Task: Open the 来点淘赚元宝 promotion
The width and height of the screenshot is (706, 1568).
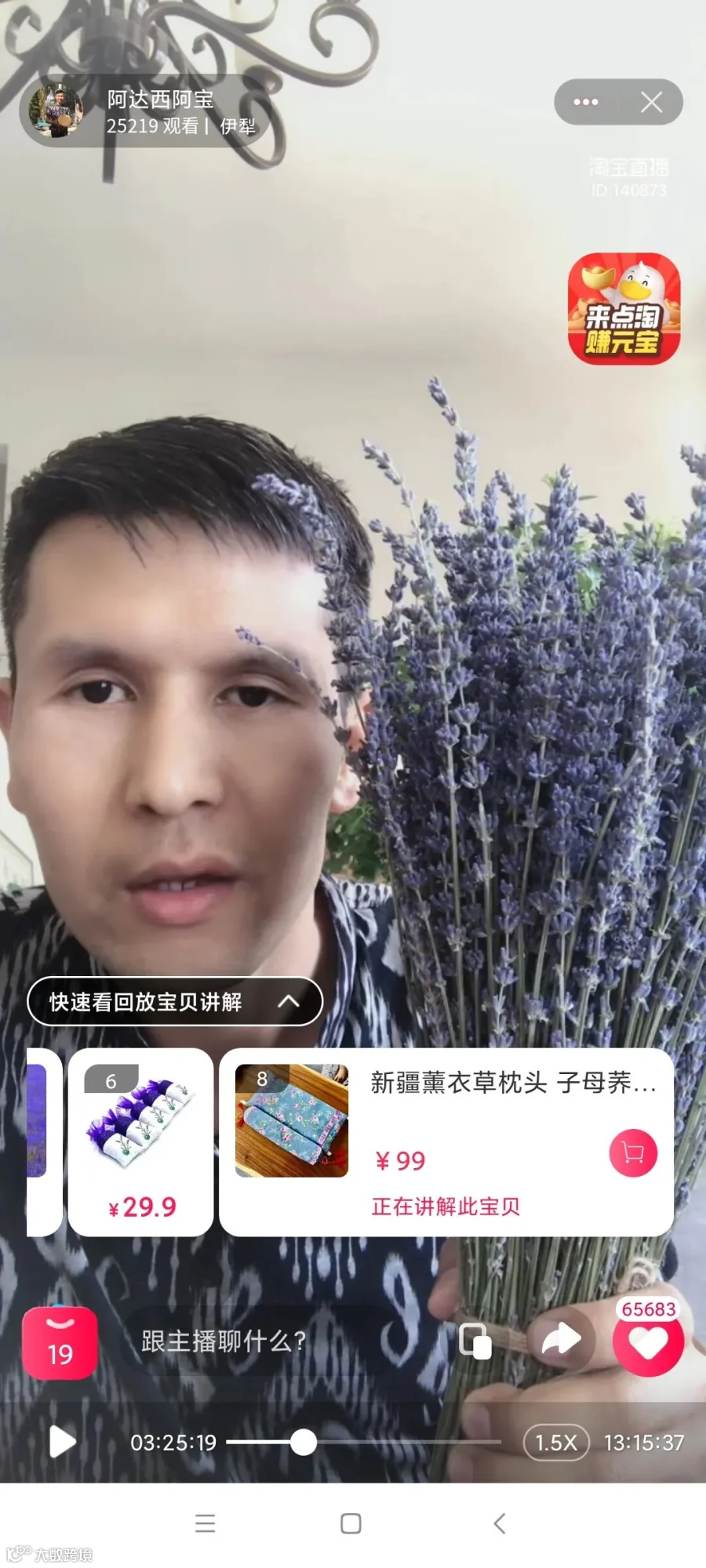Action: pyautogui.click(x=624, y=308)
